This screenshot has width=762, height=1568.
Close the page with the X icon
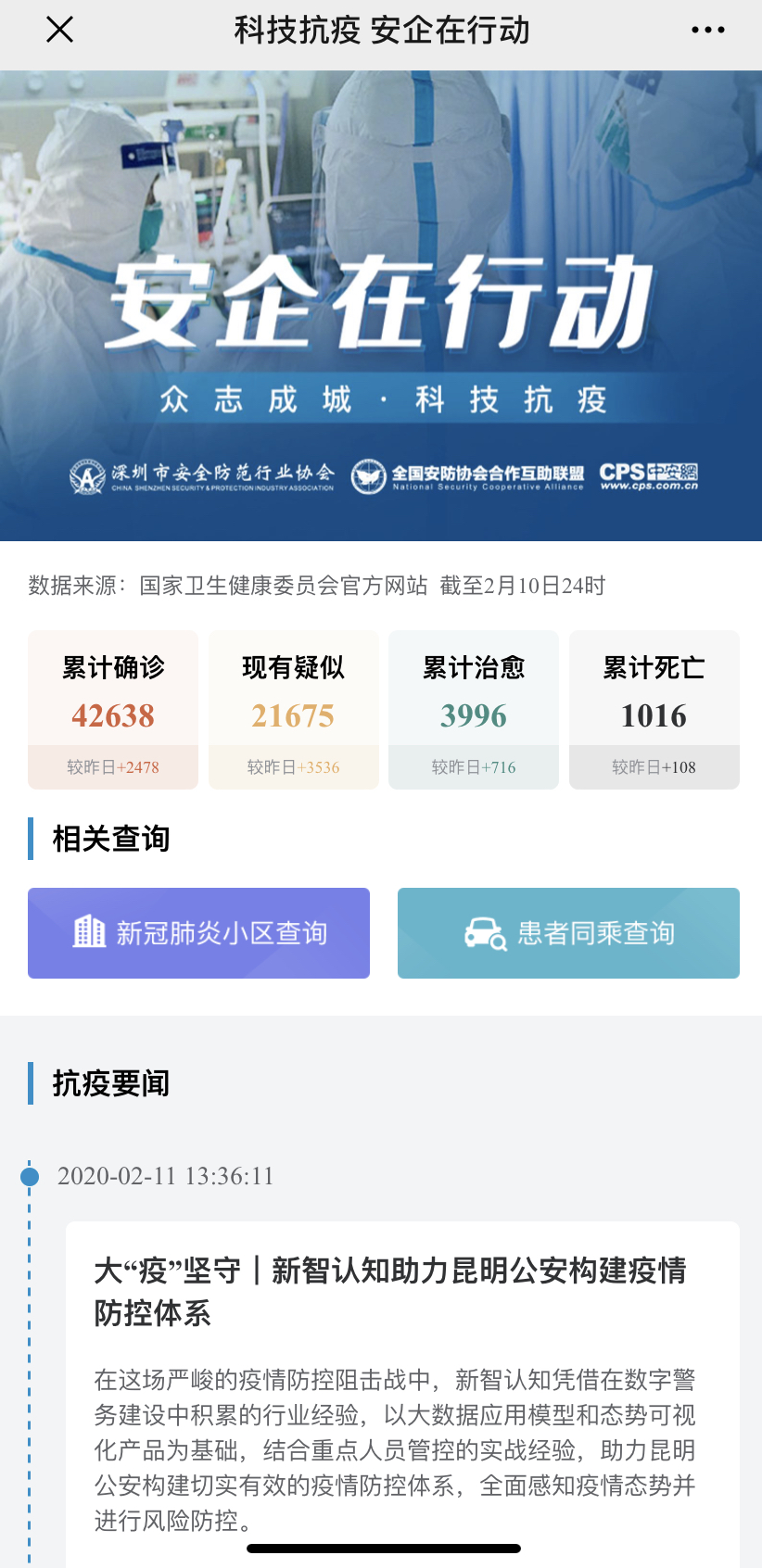(x=59, y=31)
